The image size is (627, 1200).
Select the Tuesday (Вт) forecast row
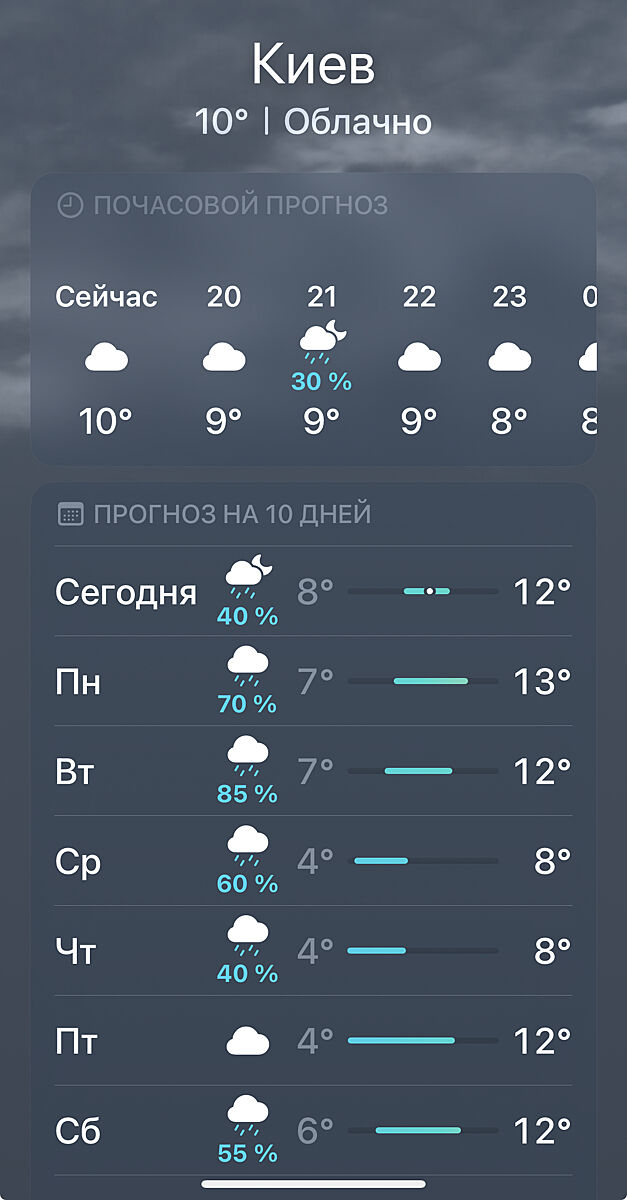(313, 772)
